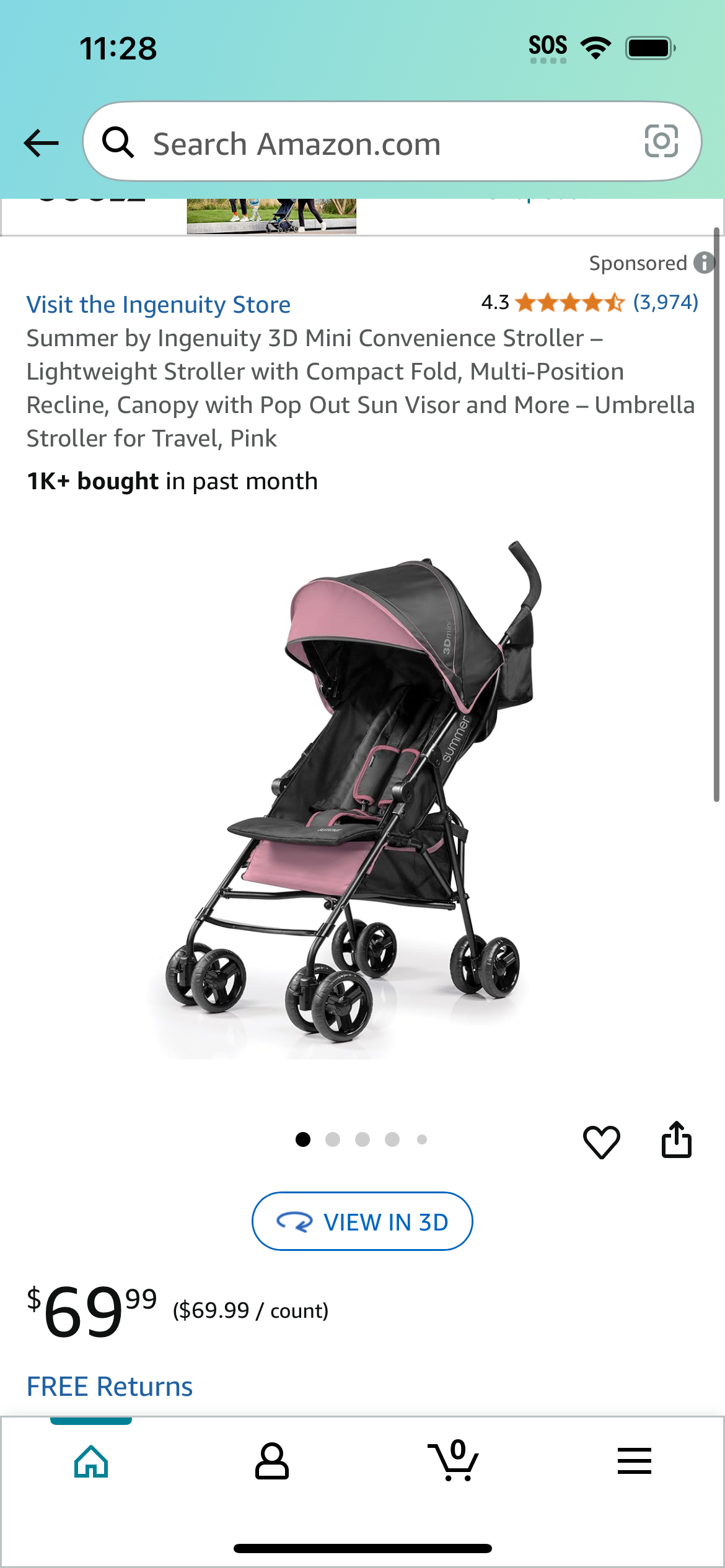Open the account profile tab
The width and height of the screenshot is (725, 1568).
(272, 1461)
